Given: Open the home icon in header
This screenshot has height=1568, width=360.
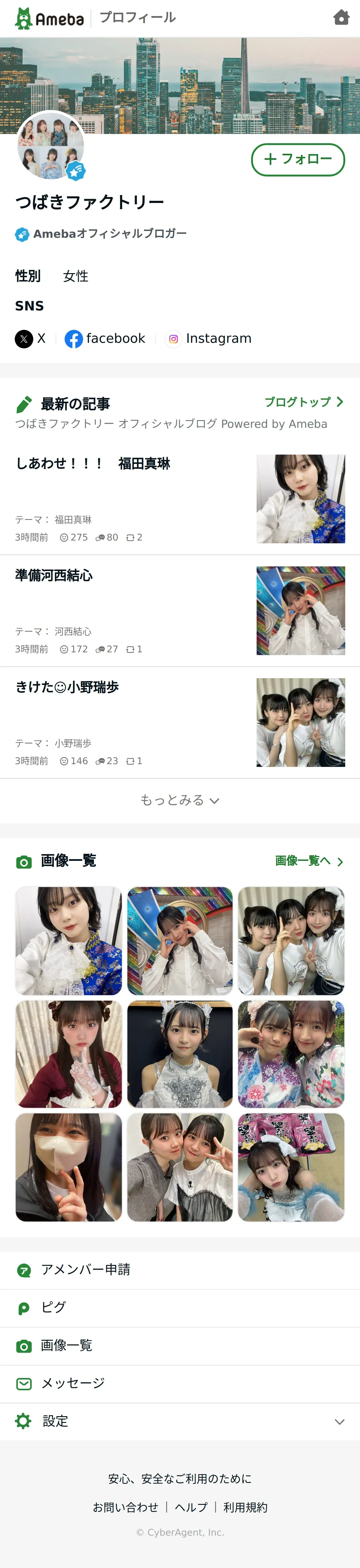Looking at the screenshot, I should coord(341,18).
